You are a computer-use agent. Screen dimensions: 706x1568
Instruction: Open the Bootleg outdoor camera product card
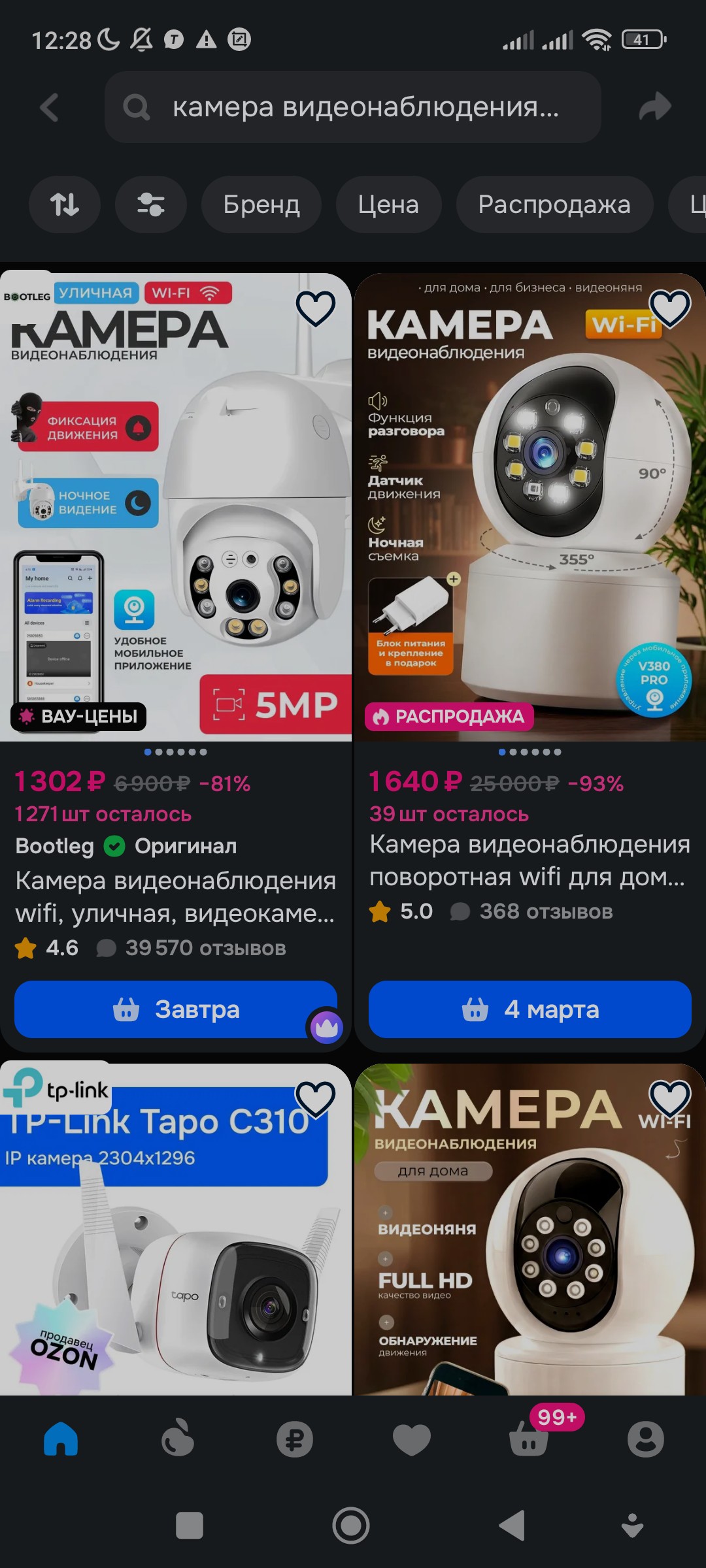[x=175, y=896]
